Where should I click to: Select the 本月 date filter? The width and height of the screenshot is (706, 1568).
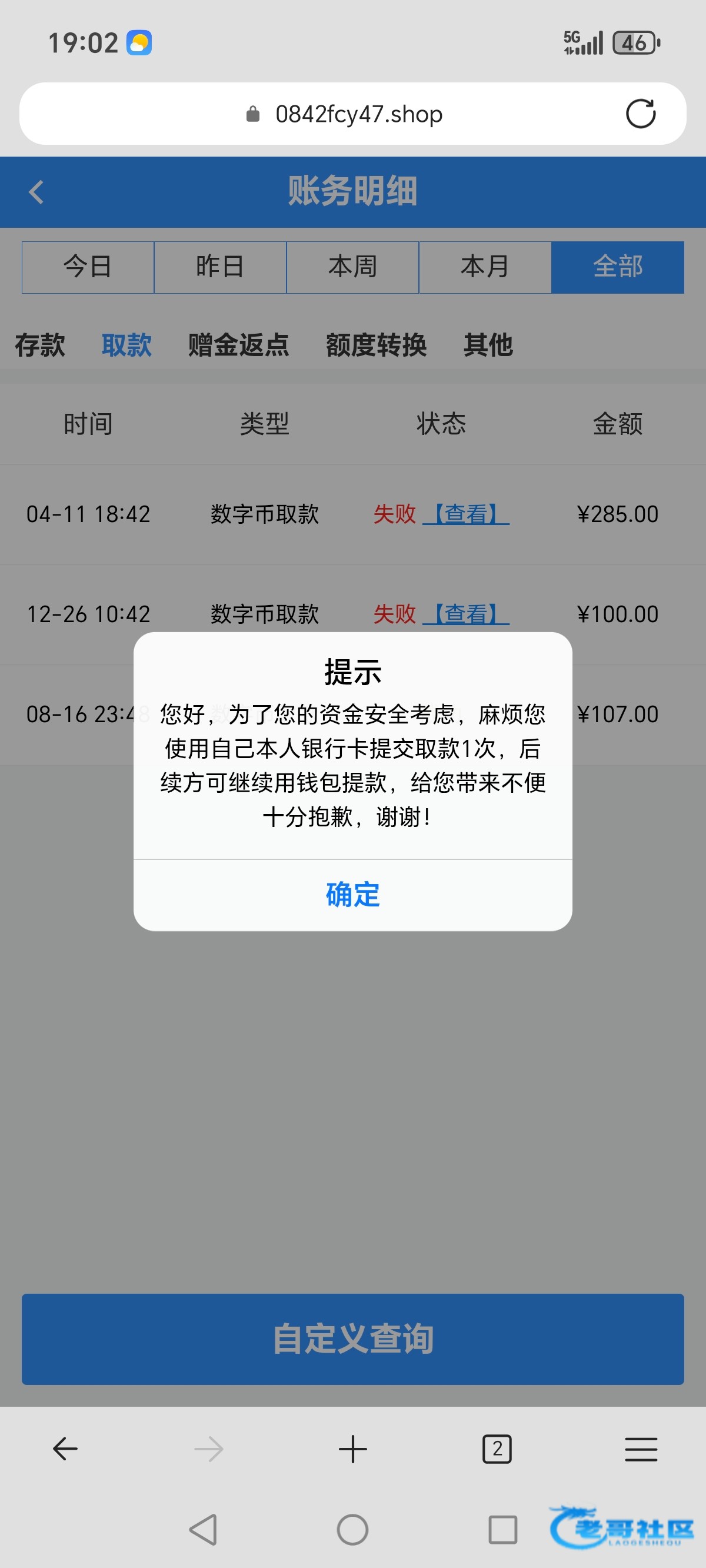click(484, 267)
